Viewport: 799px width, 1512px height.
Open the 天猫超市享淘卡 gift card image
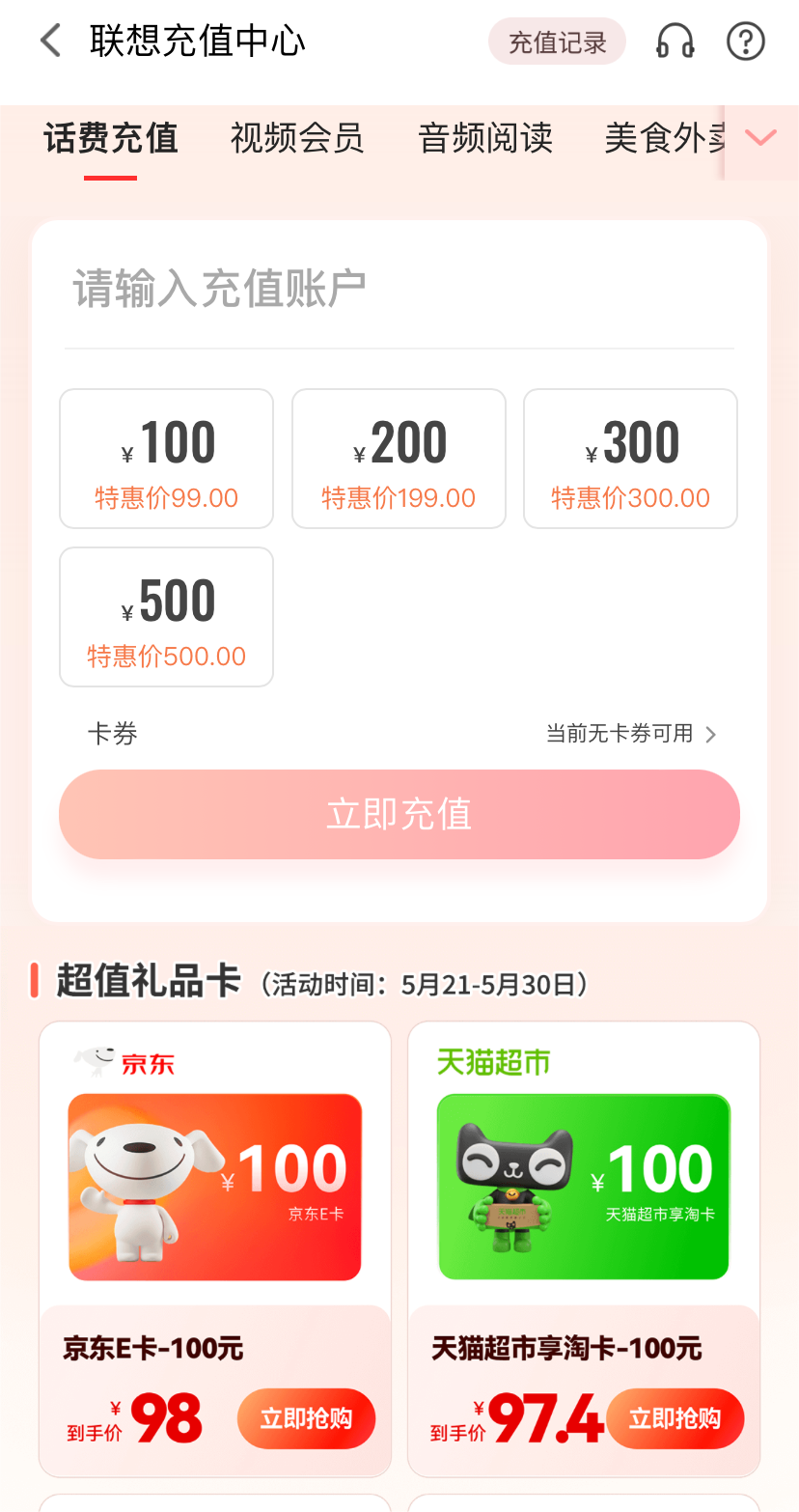584,1187
